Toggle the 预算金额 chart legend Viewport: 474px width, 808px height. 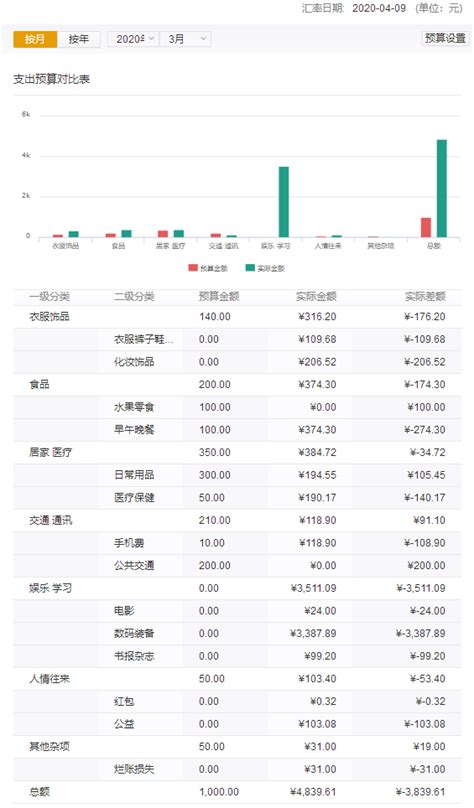(x=208, y=268)
